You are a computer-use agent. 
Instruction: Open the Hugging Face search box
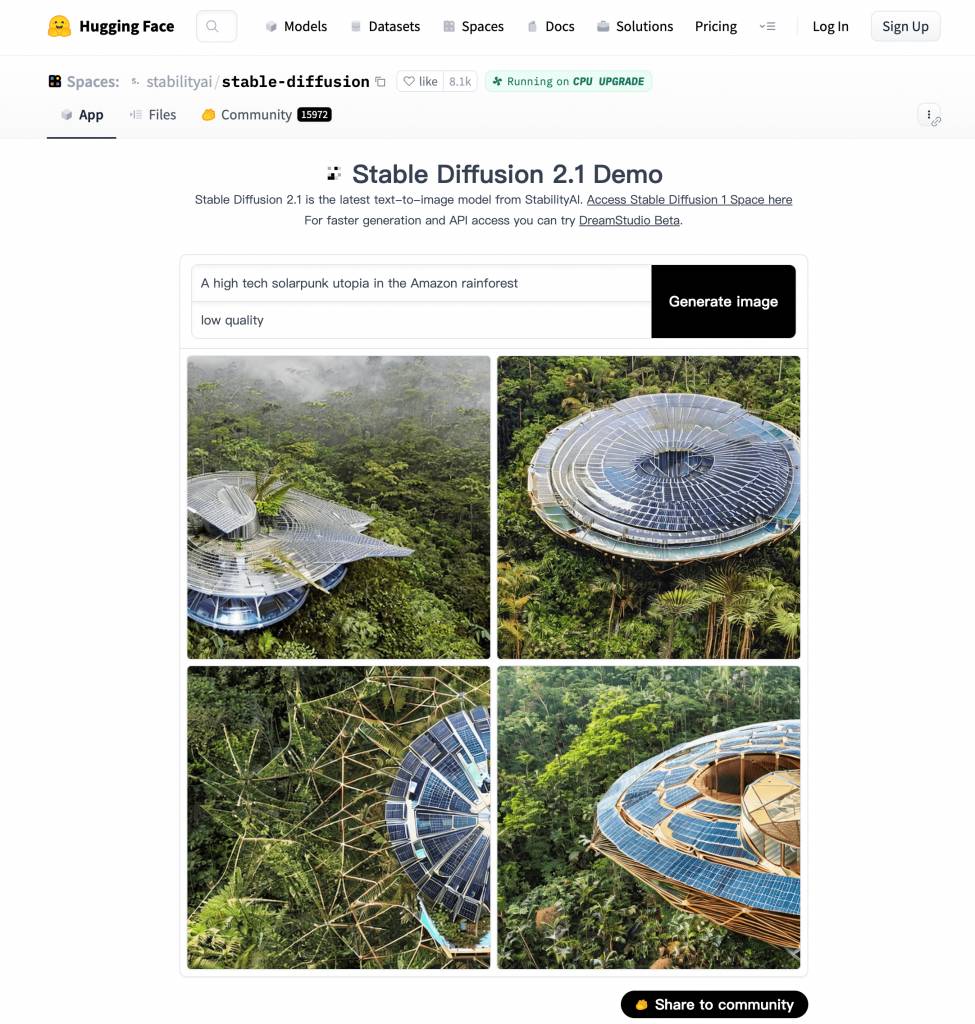tap(216, 26)
